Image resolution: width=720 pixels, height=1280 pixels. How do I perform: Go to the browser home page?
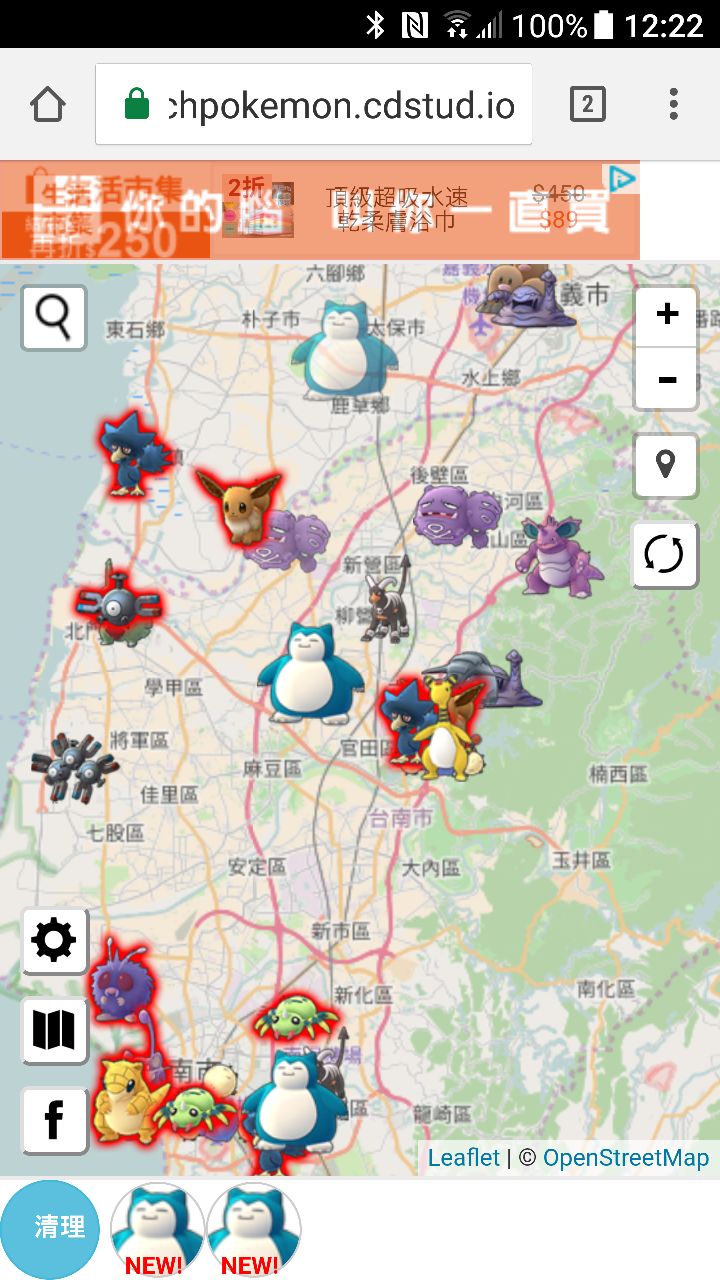48,105
